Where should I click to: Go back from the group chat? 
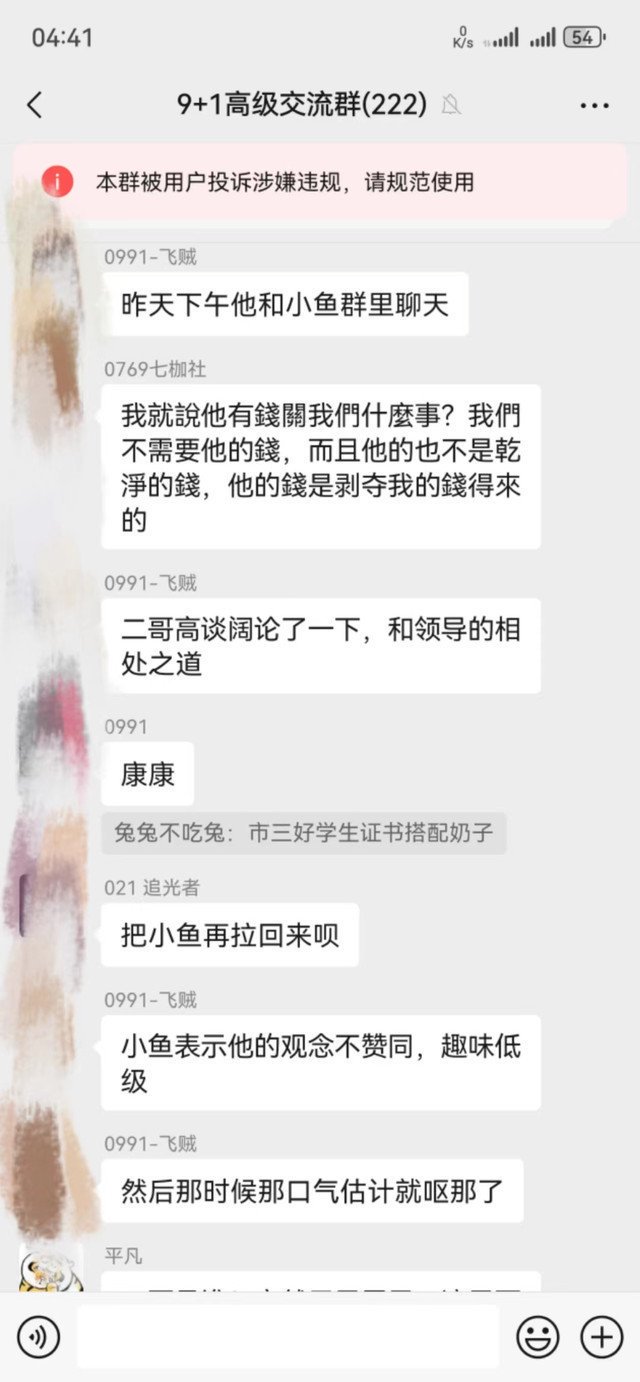coord(35,104)
